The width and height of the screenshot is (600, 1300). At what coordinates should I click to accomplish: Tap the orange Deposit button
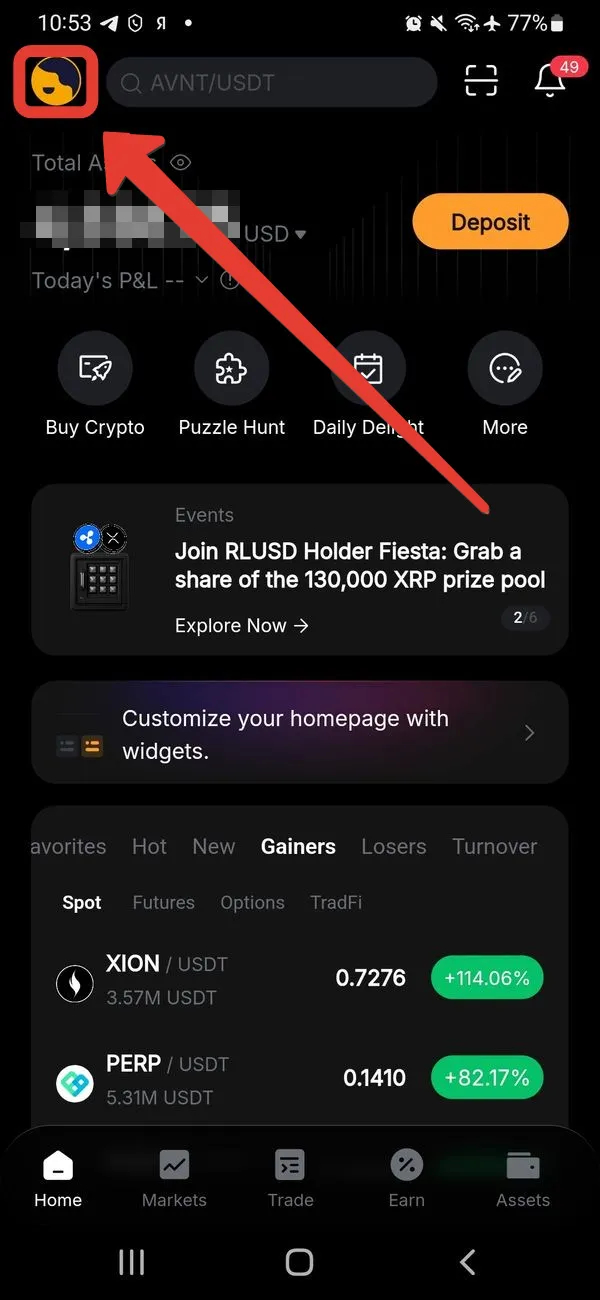[x=490, y=222]
